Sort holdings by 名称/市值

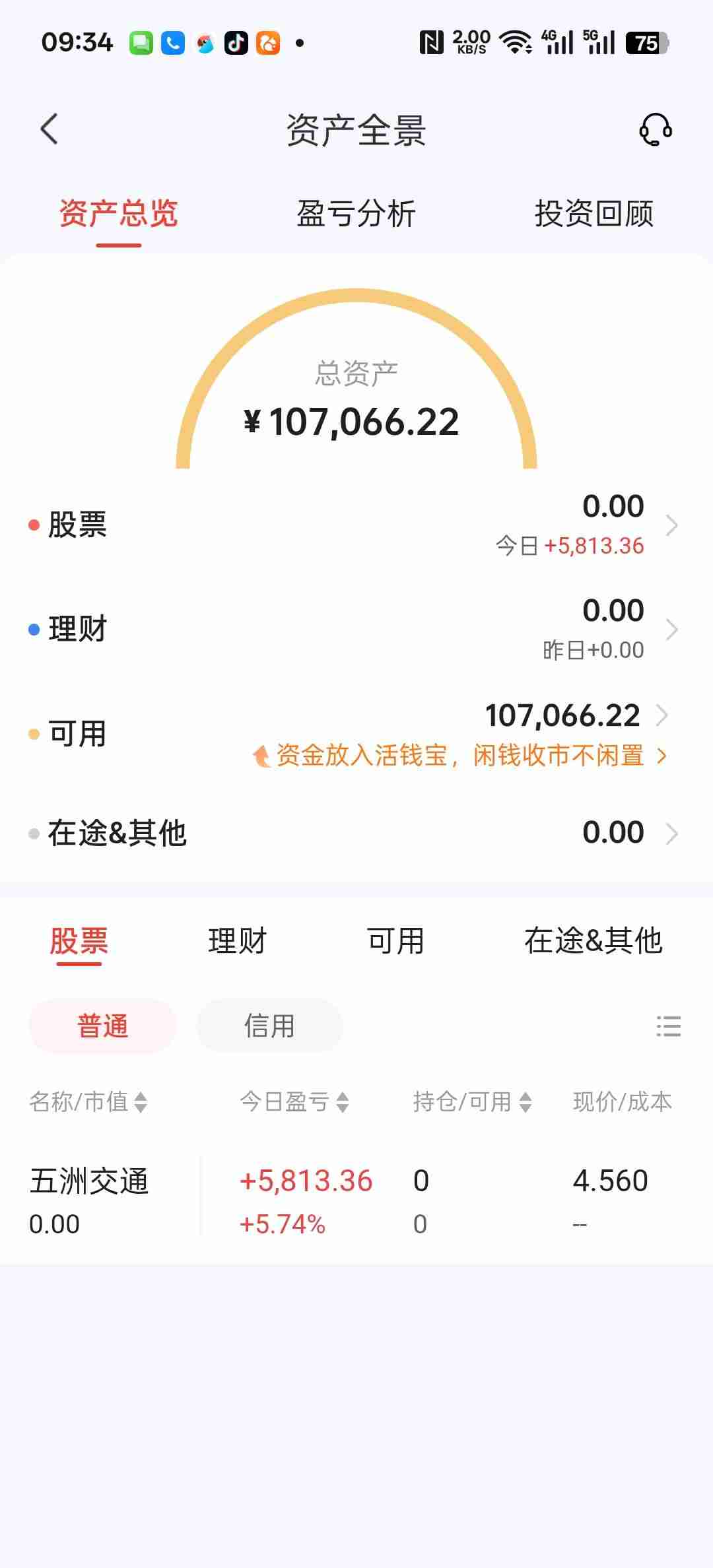point(88,1101)
